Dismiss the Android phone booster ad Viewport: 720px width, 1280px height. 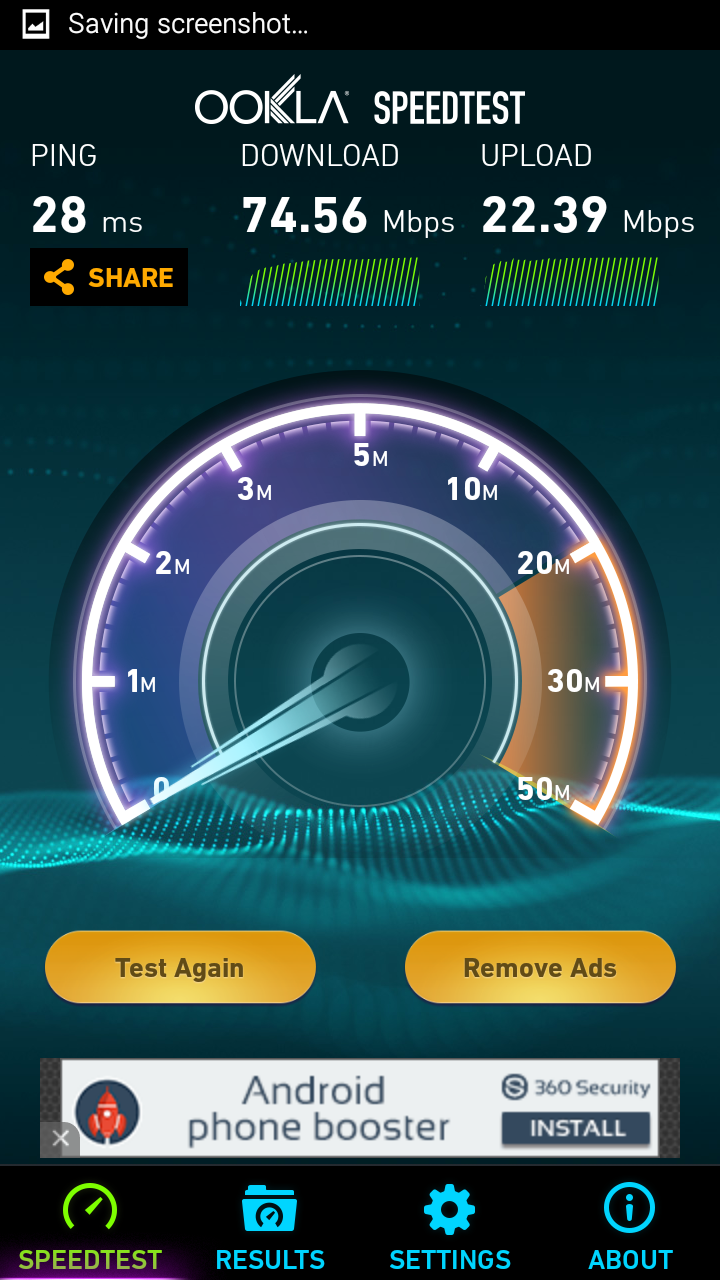point(60,1138)
